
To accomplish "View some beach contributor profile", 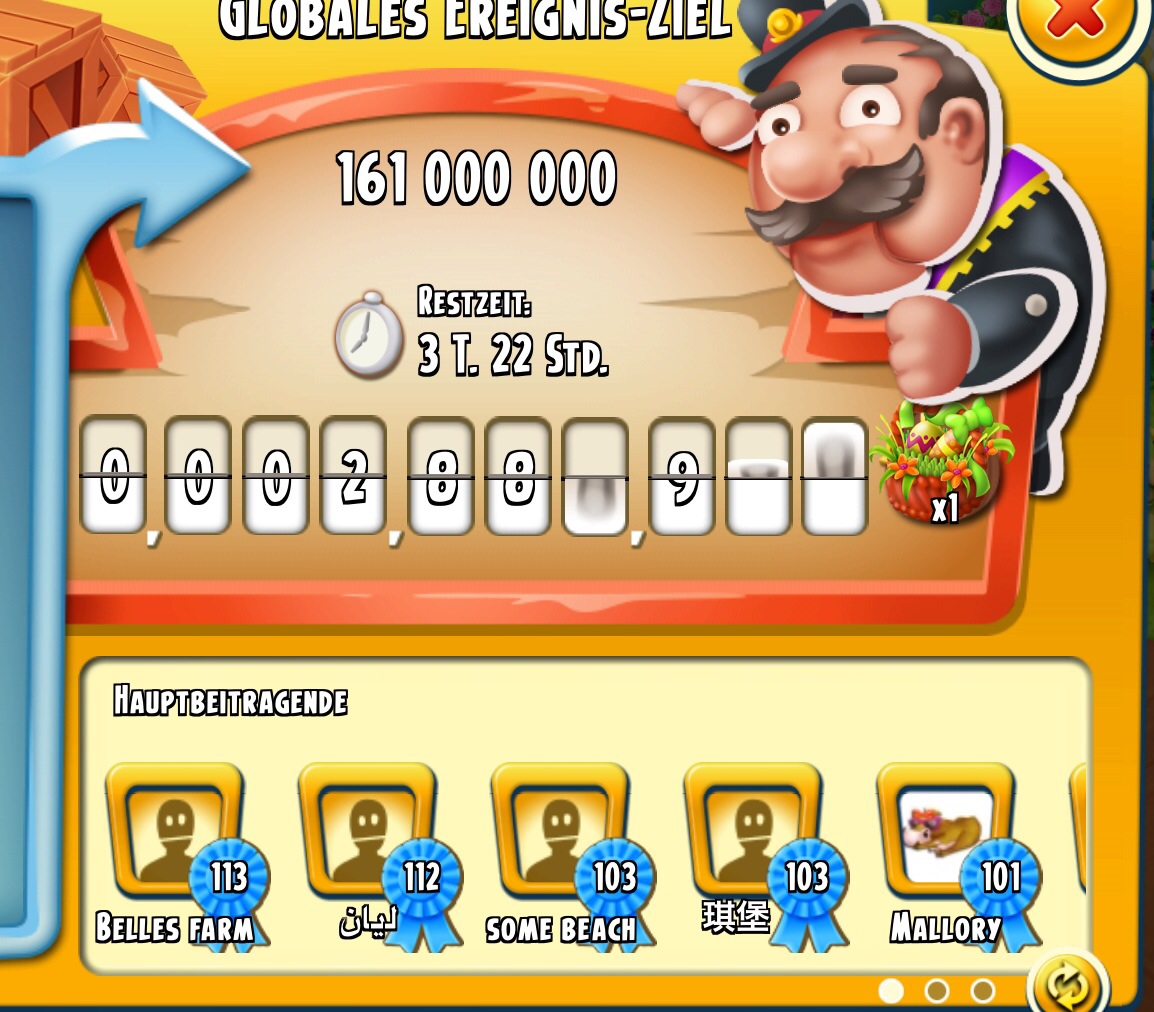I will (561, 832).
